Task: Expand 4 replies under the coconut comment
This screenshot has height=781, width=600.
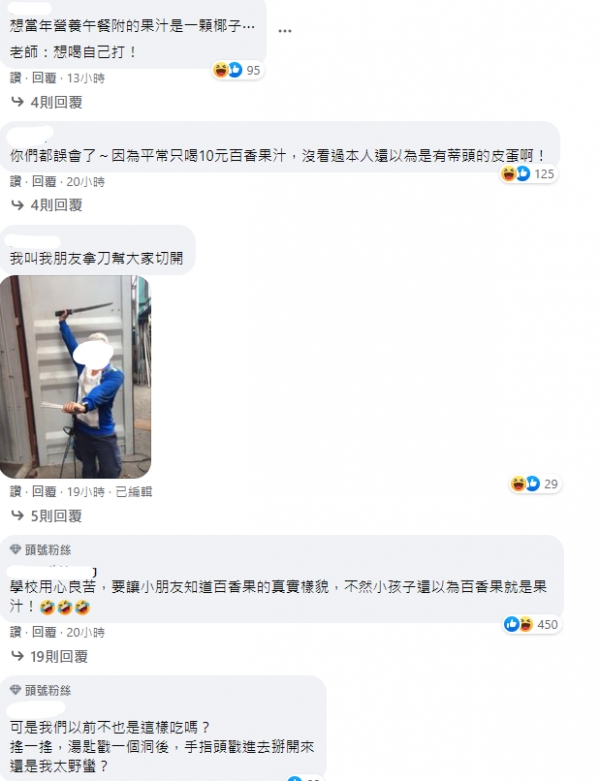Action: tap(47, 103)
